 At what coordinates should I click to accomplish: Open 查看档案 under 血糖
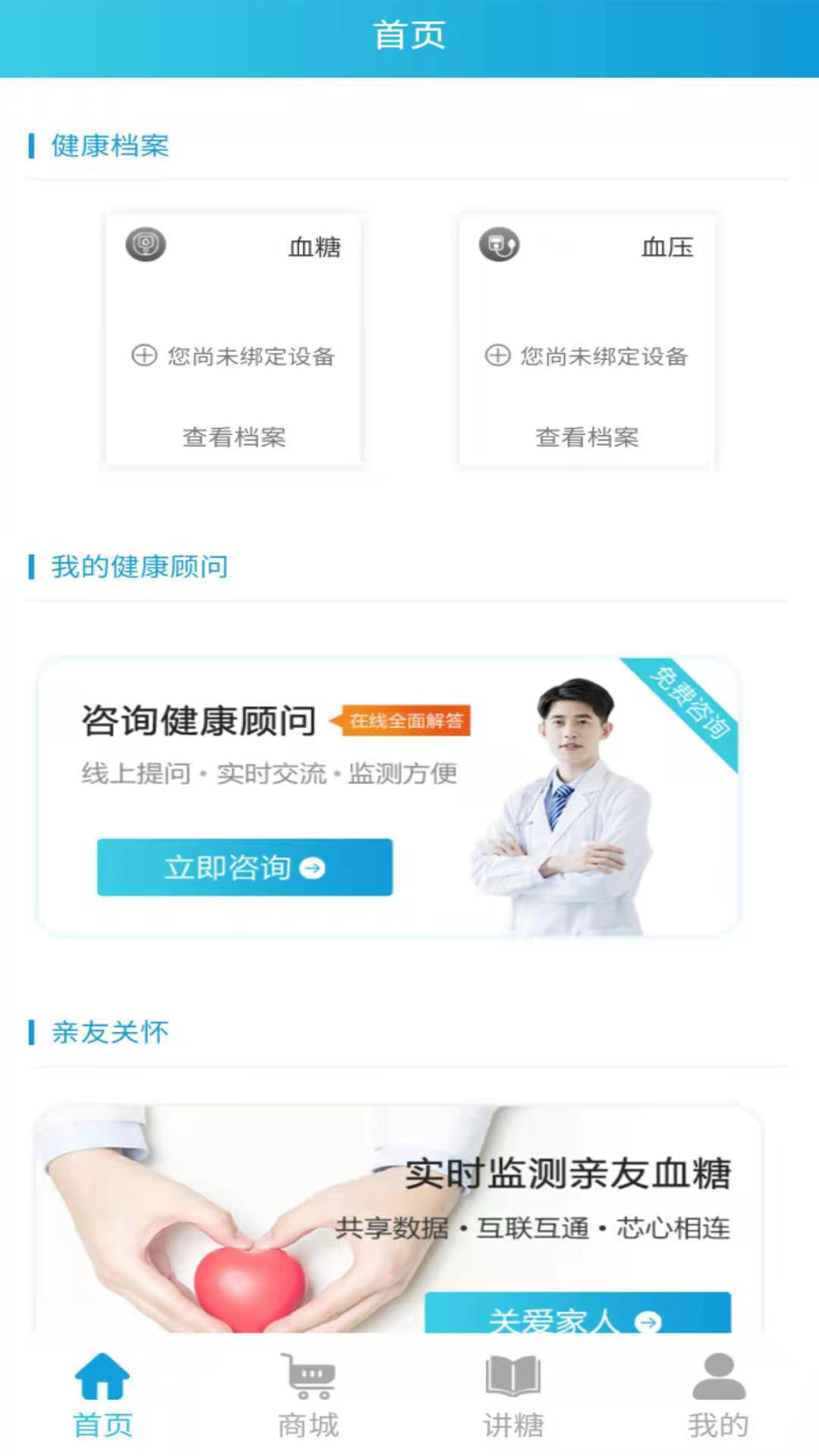point(234,437)
